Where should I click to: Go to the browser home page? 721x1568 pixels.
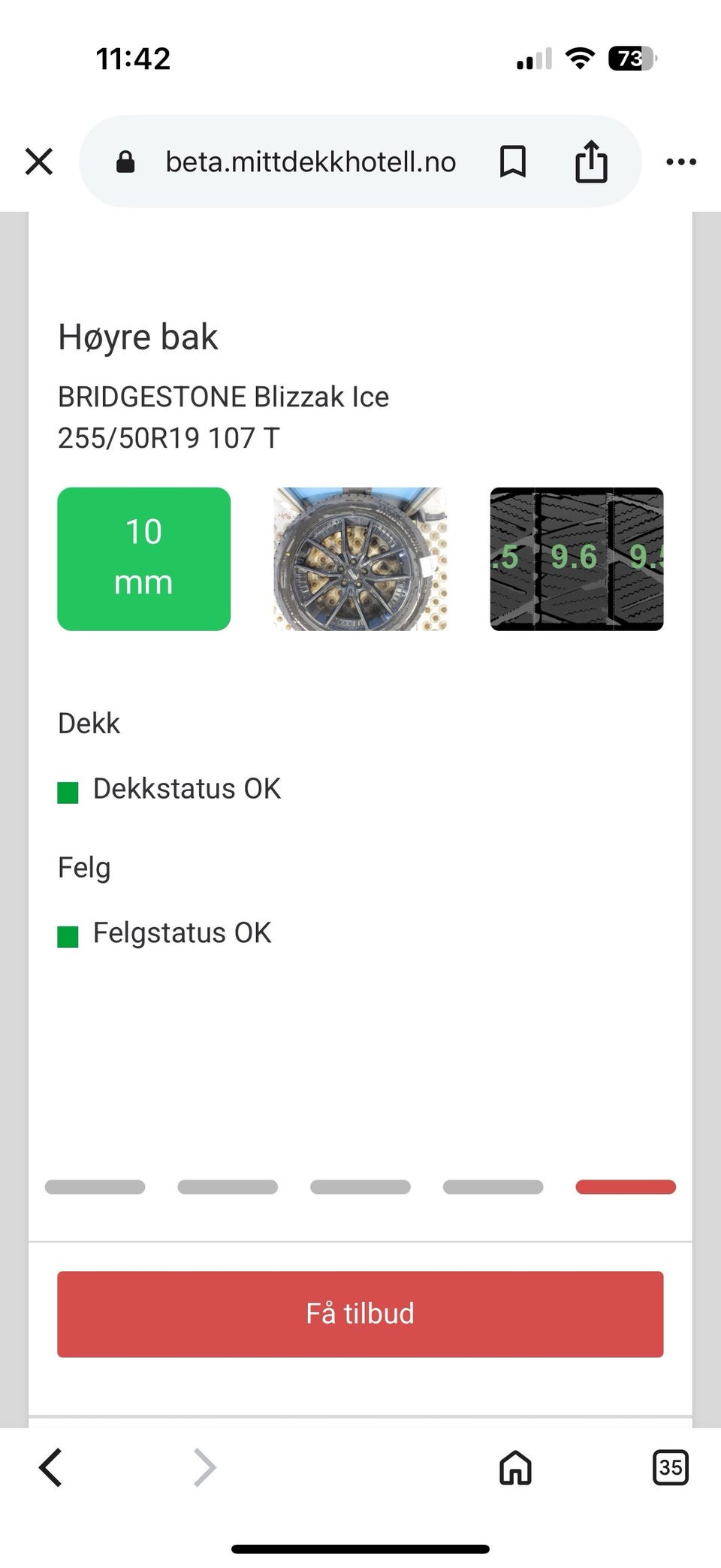pyautogui.click(x=515, y=1467)
